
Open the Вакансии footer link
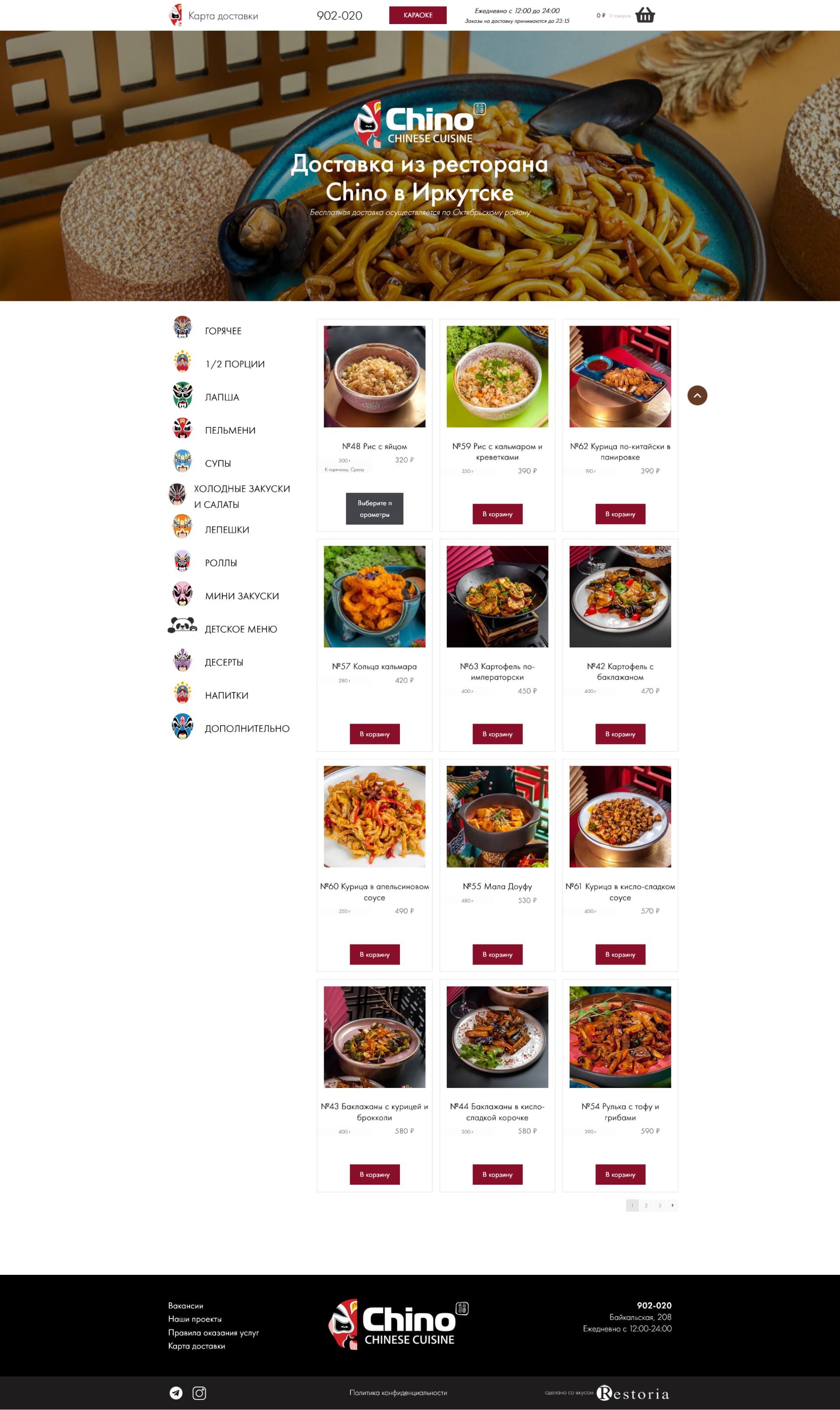pos(185,1305)
